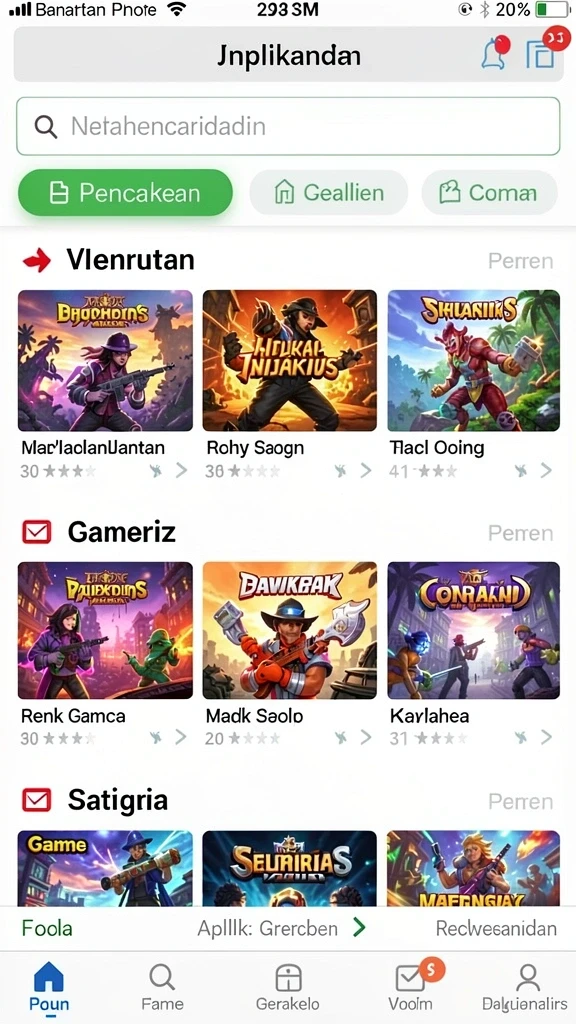
Task: Switch to the Fame tab
Action: (162, 987)
